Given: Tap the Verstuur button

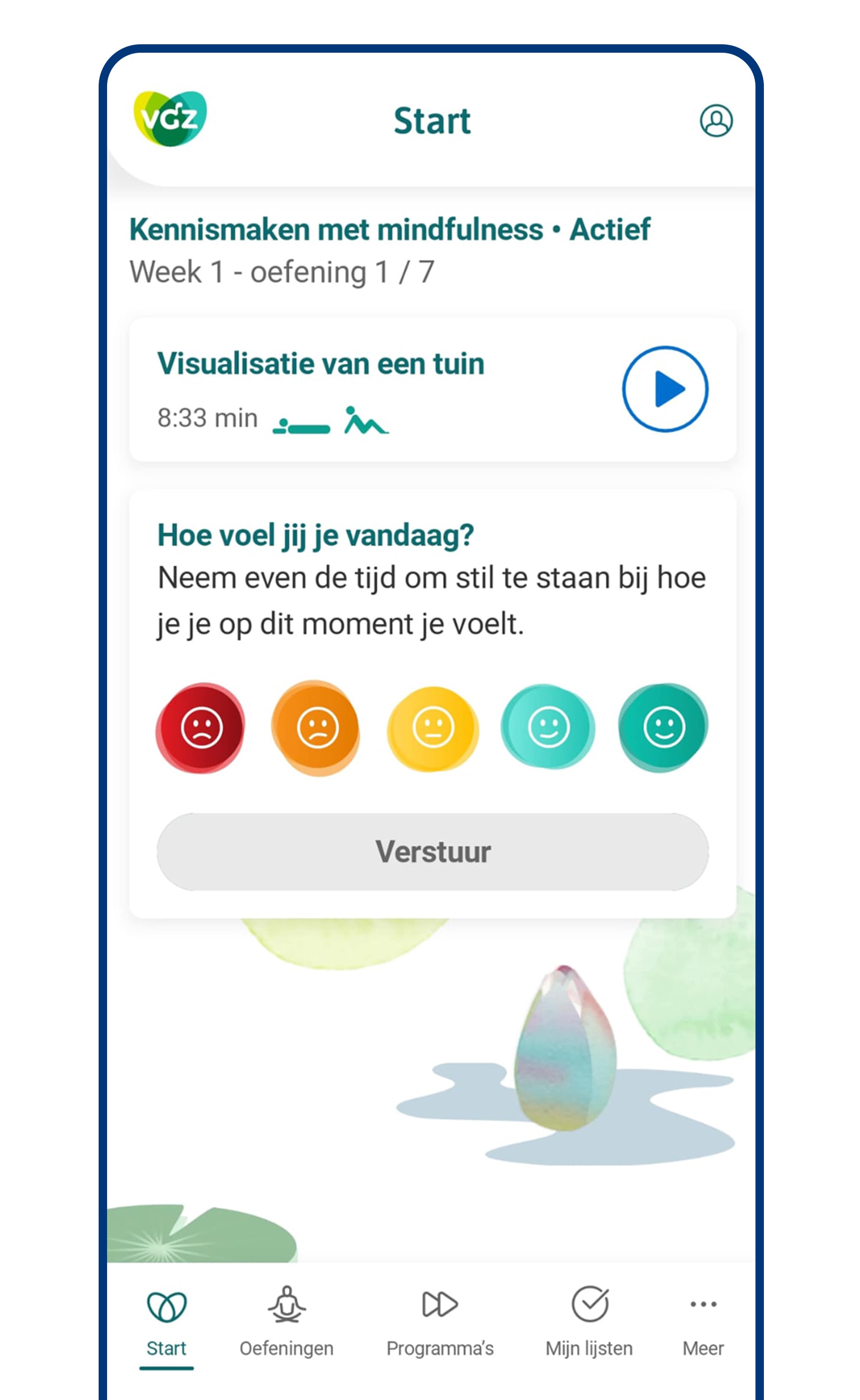Looking at the screenshot, I should click(433, 852).
